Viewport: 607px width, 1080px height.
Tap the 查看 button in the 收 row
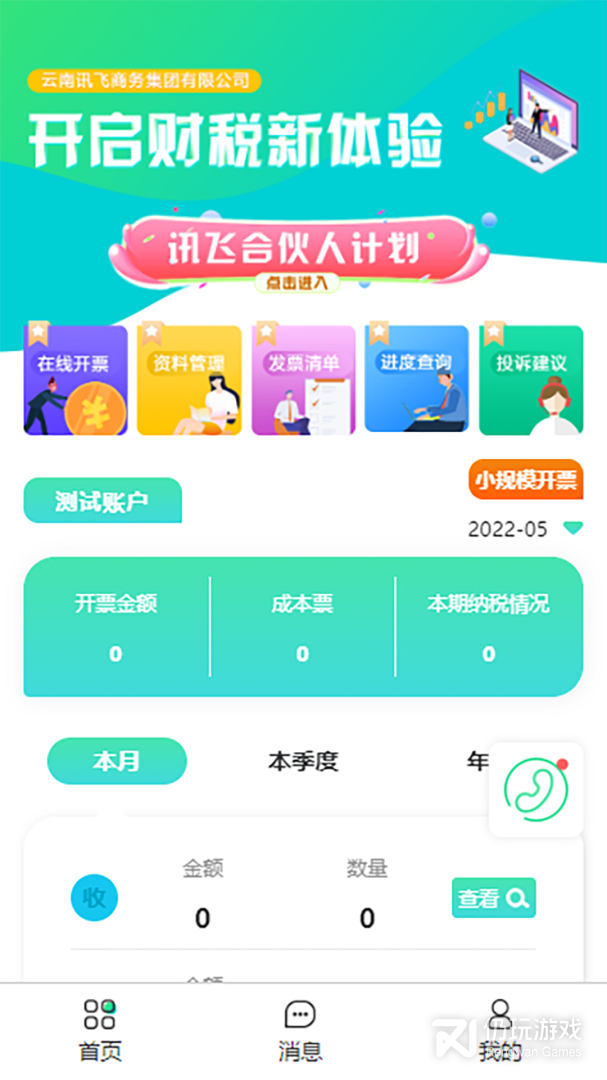[493, 897]
